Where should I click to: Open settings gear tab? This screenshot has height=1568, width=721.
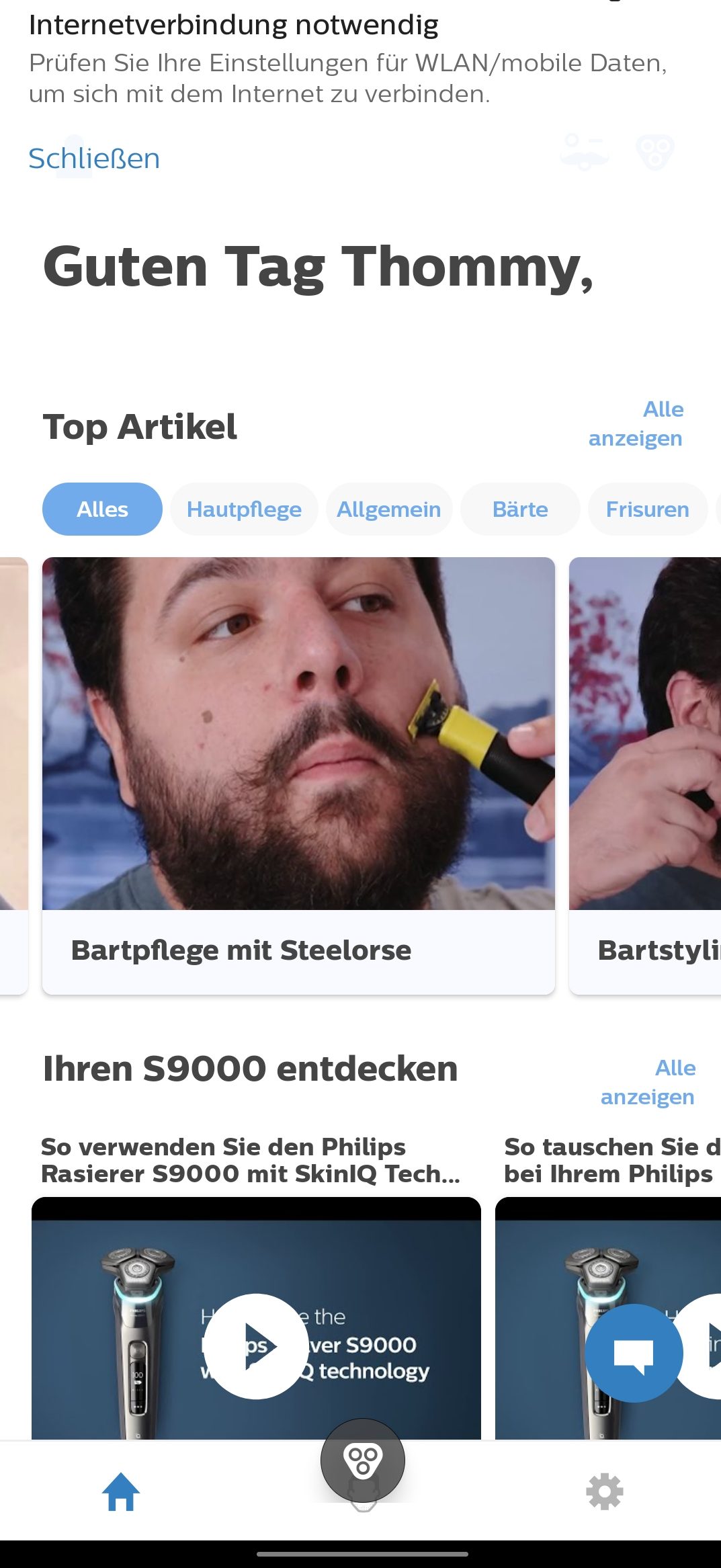605,1491
